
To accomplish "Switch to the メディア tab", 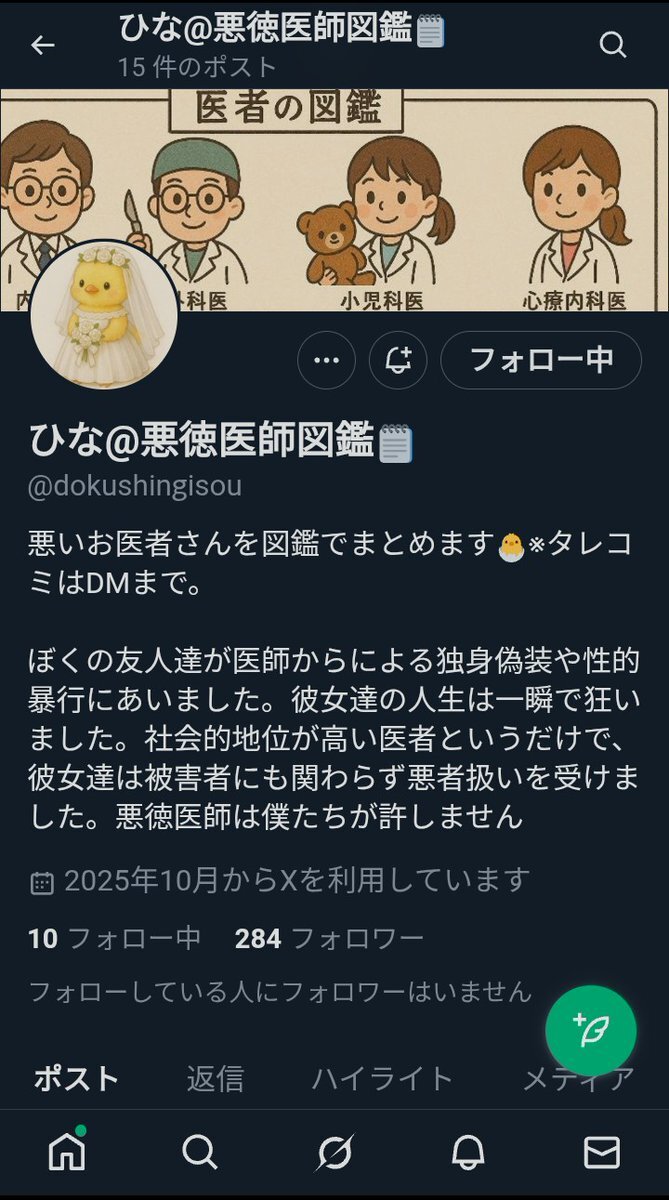I will click(578, 1078).
